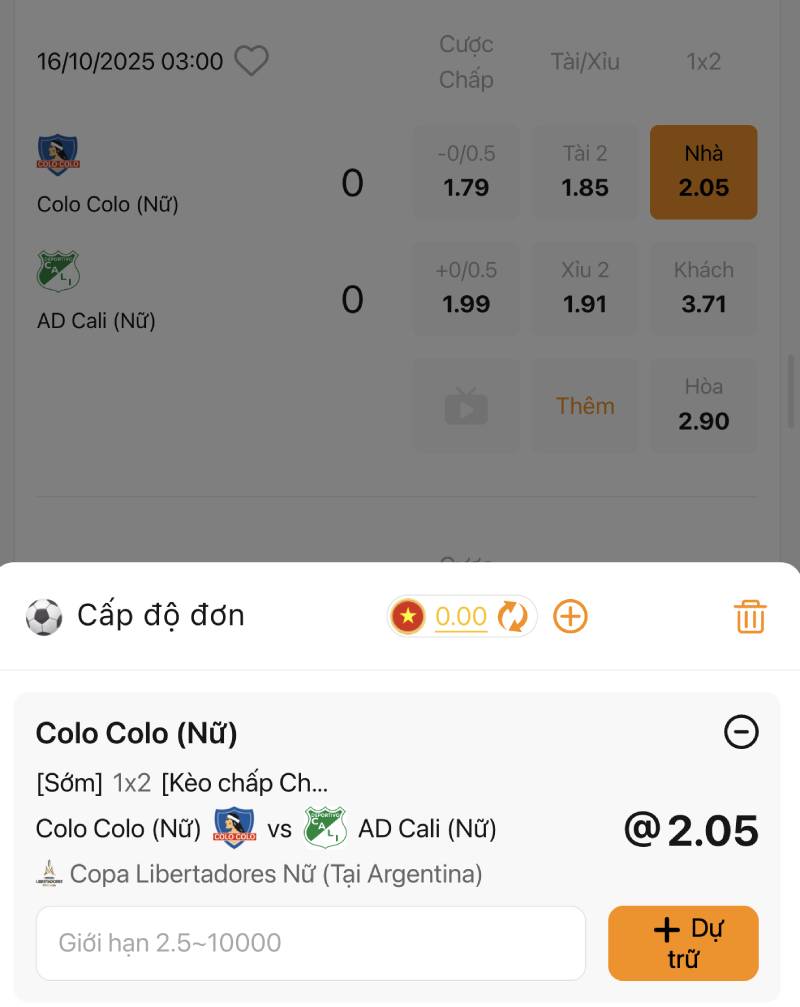Favorite the match with the heart icon
Screen dimensions: 800x1007
click(x=251, y=62)
